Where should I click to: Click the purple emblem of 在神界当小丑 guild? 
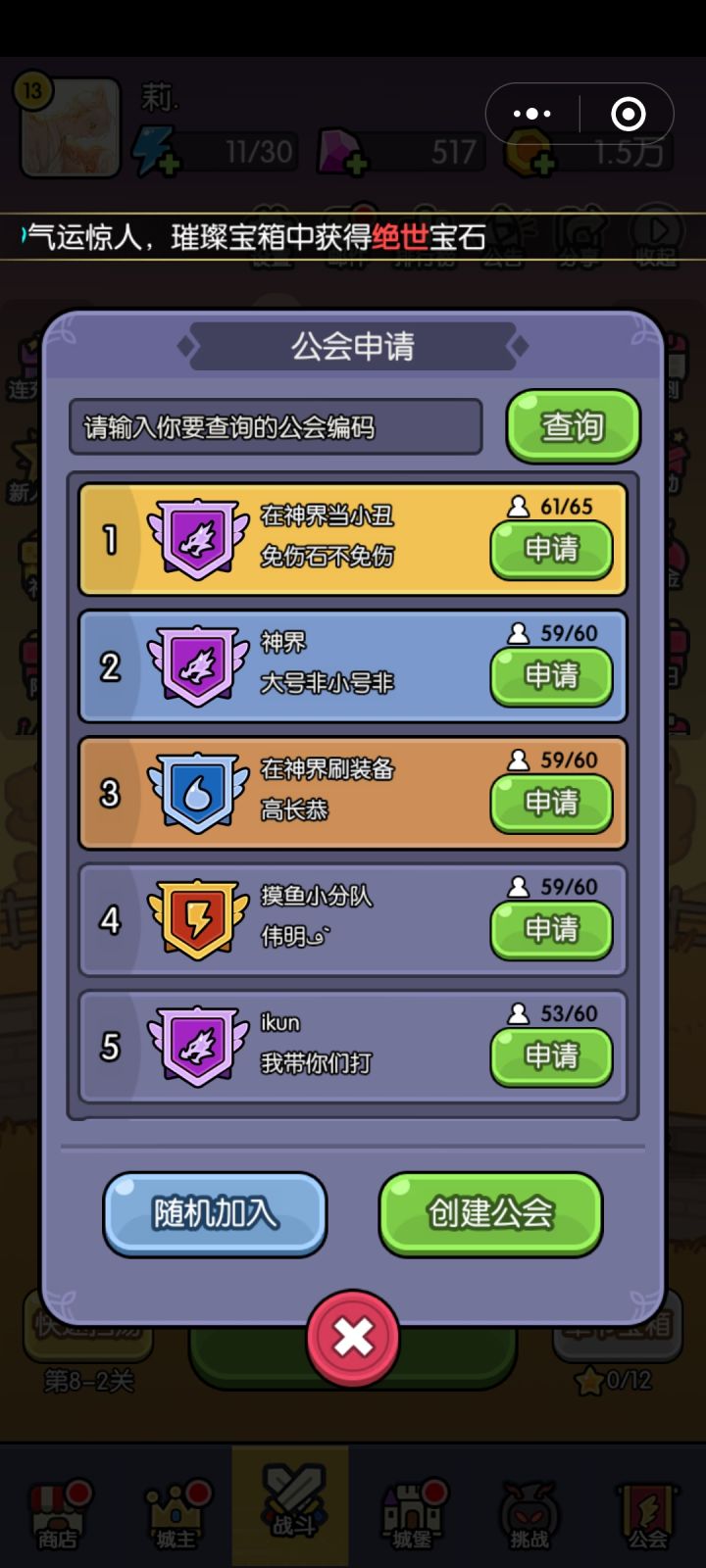(x=196, y=537)
